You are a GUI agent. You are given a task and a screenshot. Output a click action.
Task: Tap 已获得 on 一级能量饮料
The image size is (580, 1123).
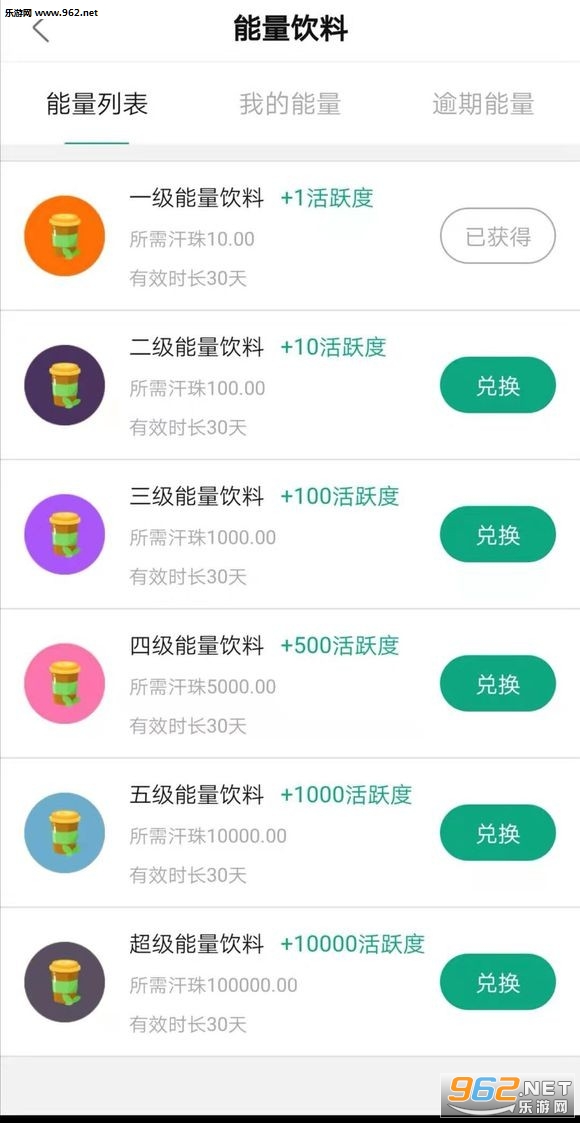(498, 236)
